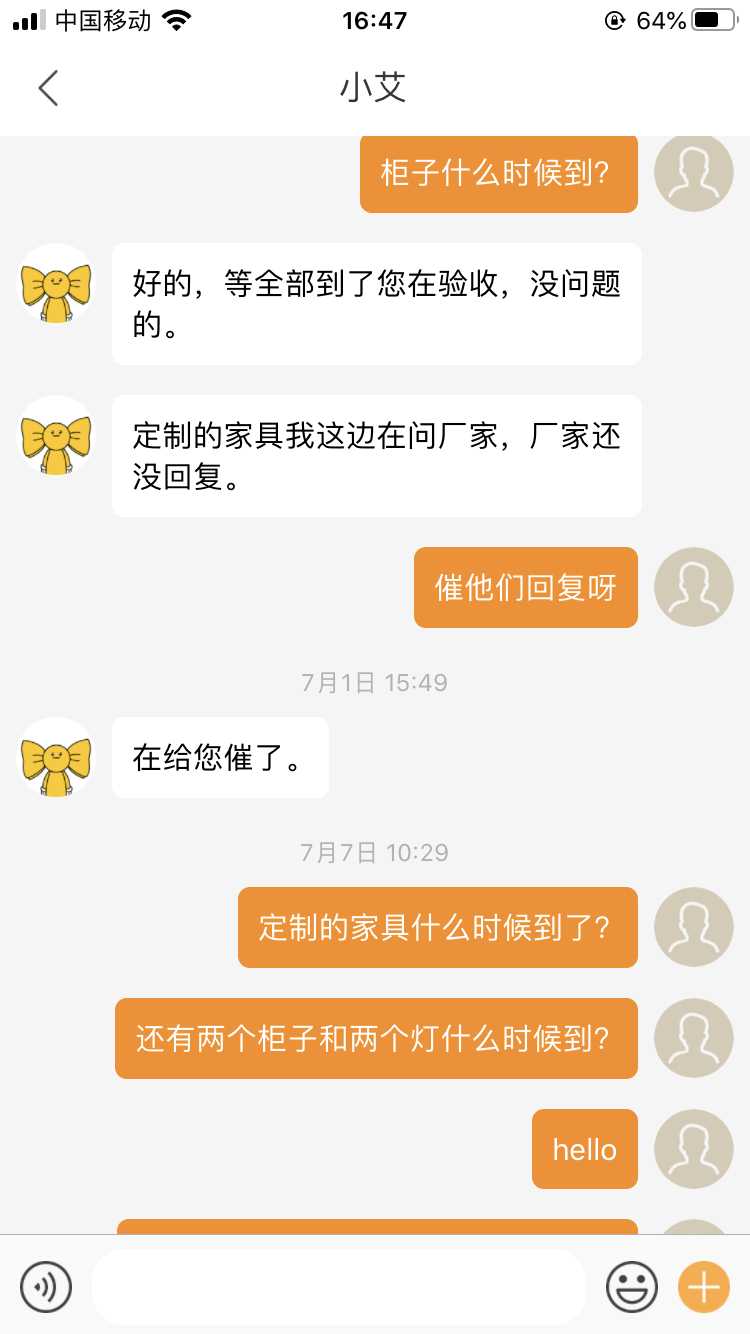The width and height of the screenshot is (750, 1334).
Task: Switch to voice message input
Action: (x=46, y=1286)
